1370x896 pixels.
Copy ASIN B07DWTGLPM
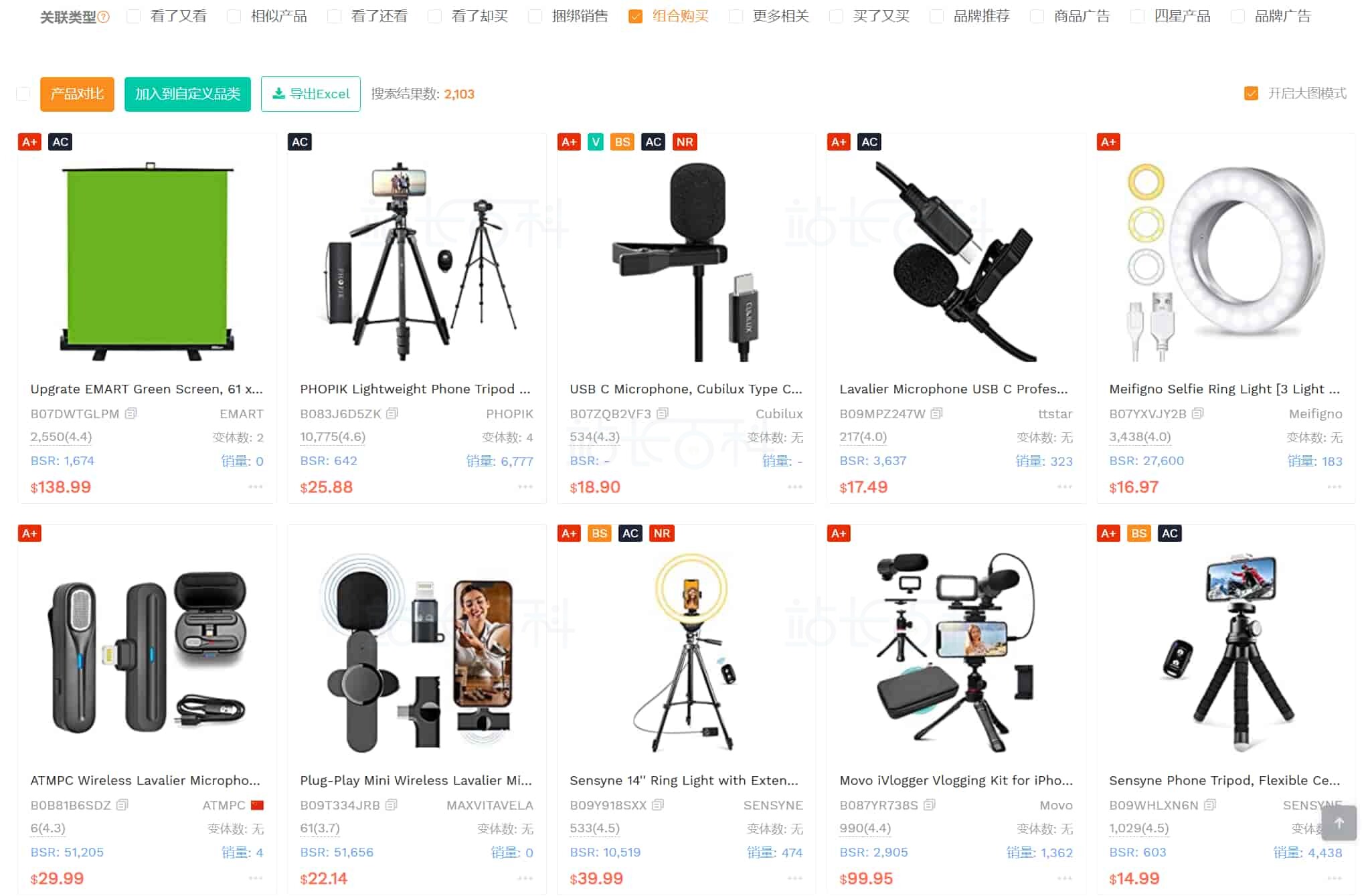click(131, 414)
